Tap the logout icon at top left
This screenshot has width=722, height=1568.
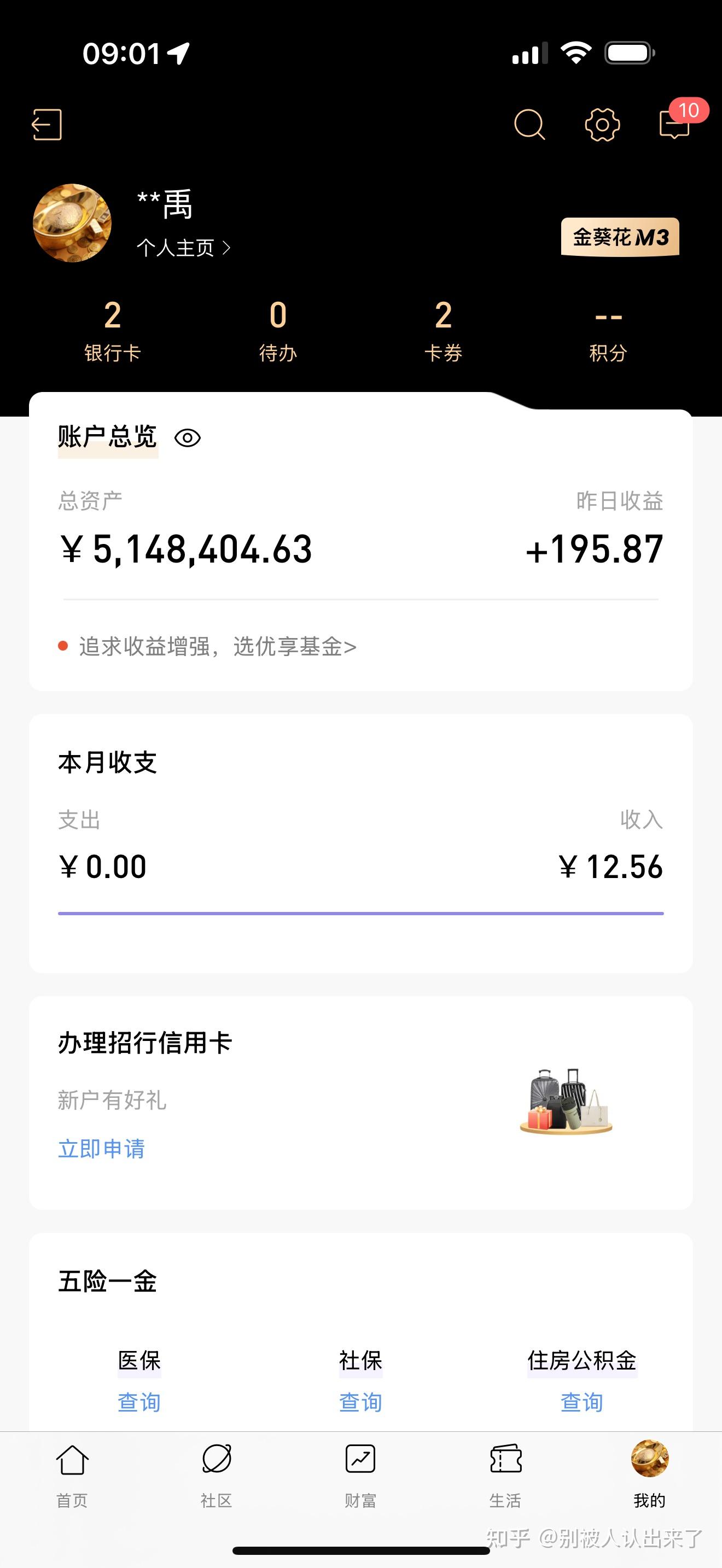(x=47, y=125)
